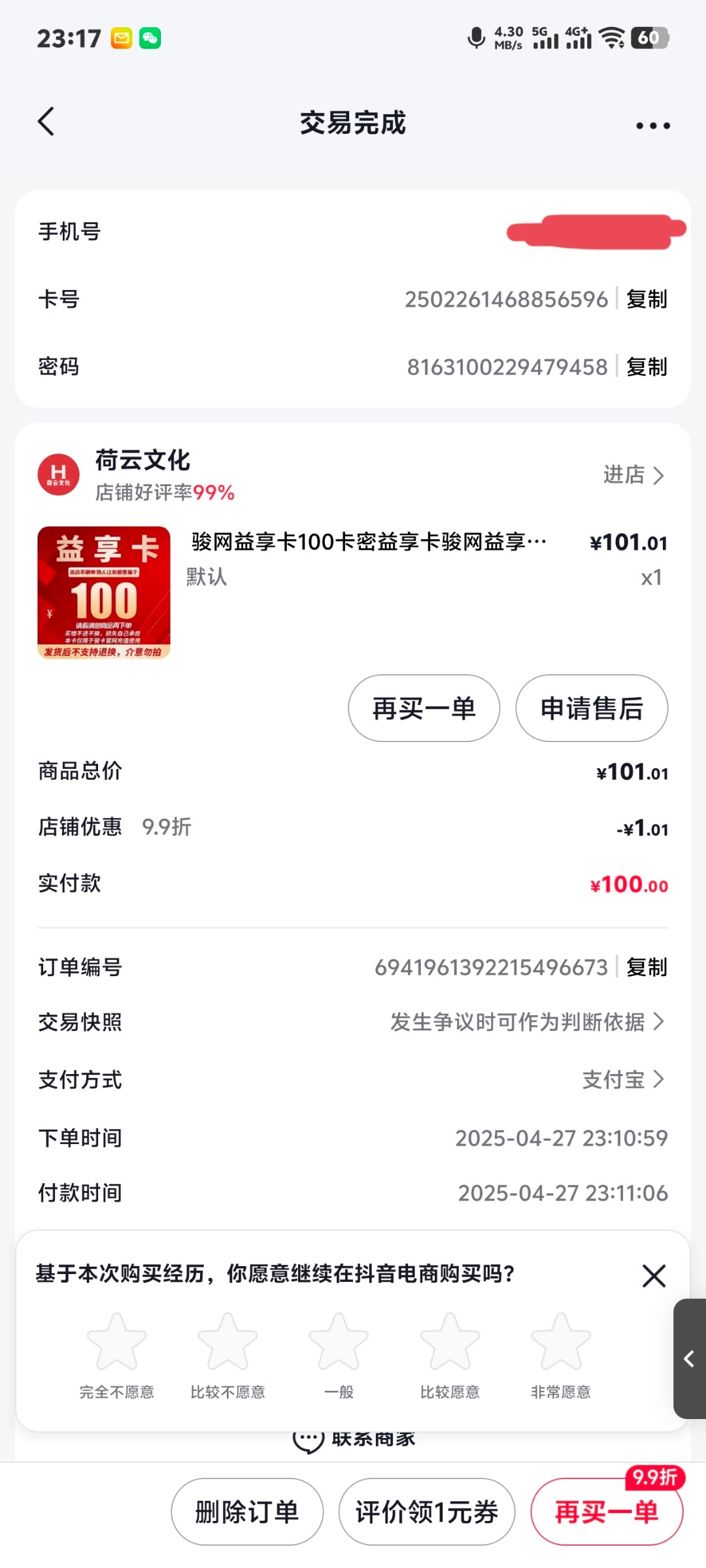Delete this order with 删除订单
706x1568 pixels.
coord(247,1512)
